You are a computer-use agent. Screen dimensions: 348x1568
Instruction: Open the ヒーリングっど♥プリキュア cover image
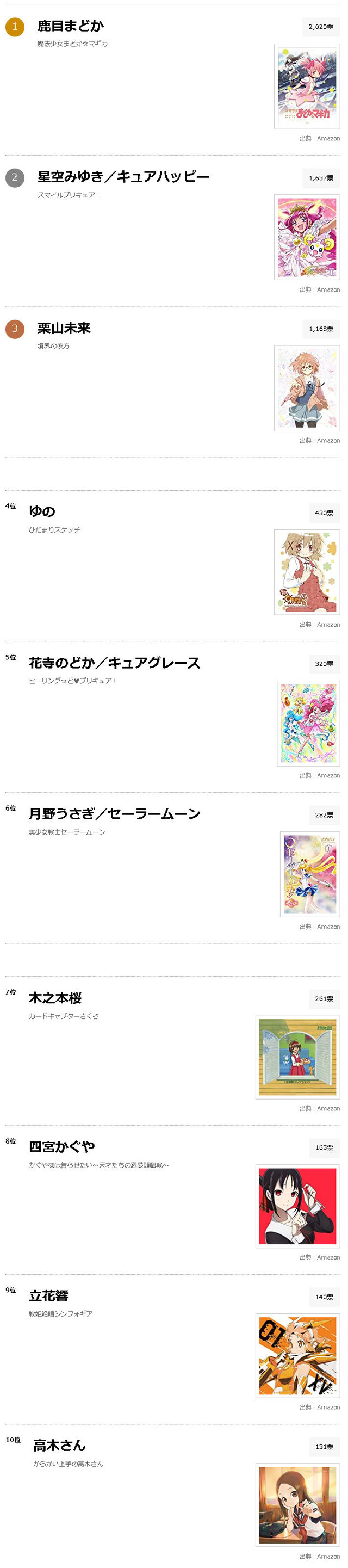(x=308, y=723)
